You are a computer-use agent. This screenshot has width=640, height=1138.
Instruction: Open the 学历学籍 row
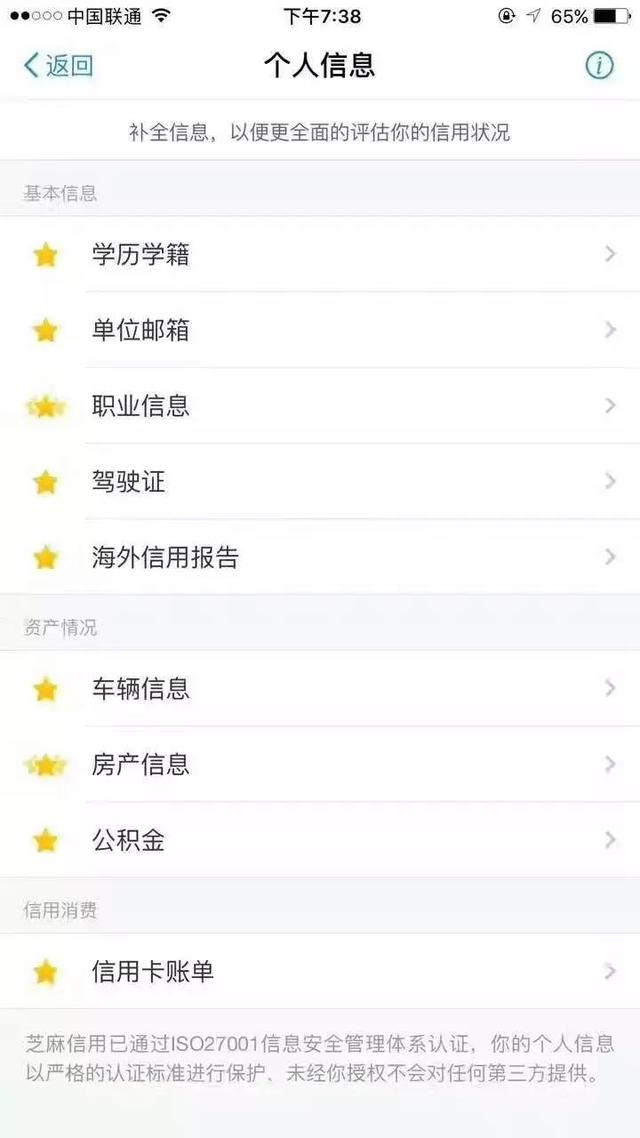pyautogui.click(x=320, y=254)
